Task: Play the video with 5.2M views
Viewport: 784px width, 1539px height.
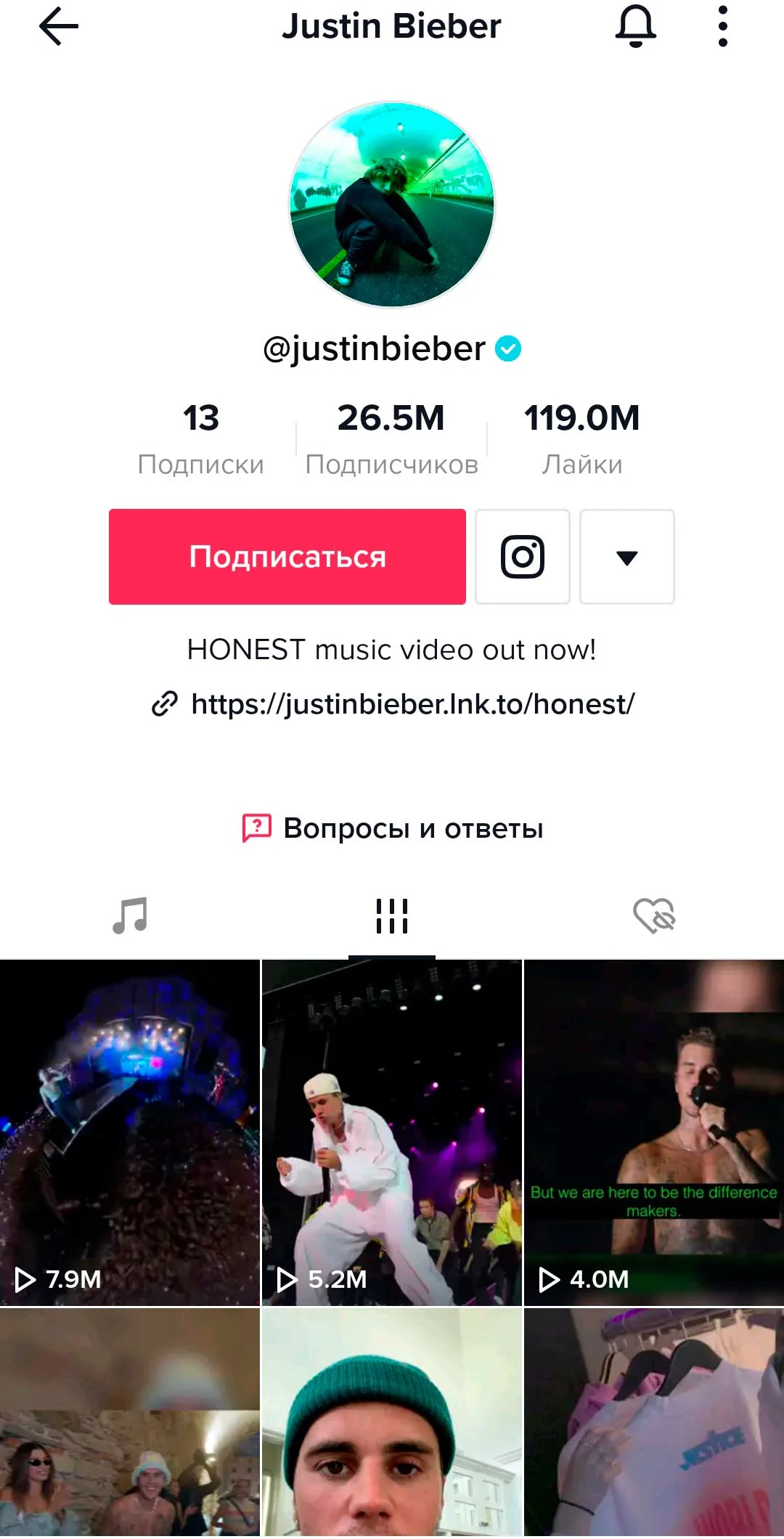Action: click(x=392, y=1132)
